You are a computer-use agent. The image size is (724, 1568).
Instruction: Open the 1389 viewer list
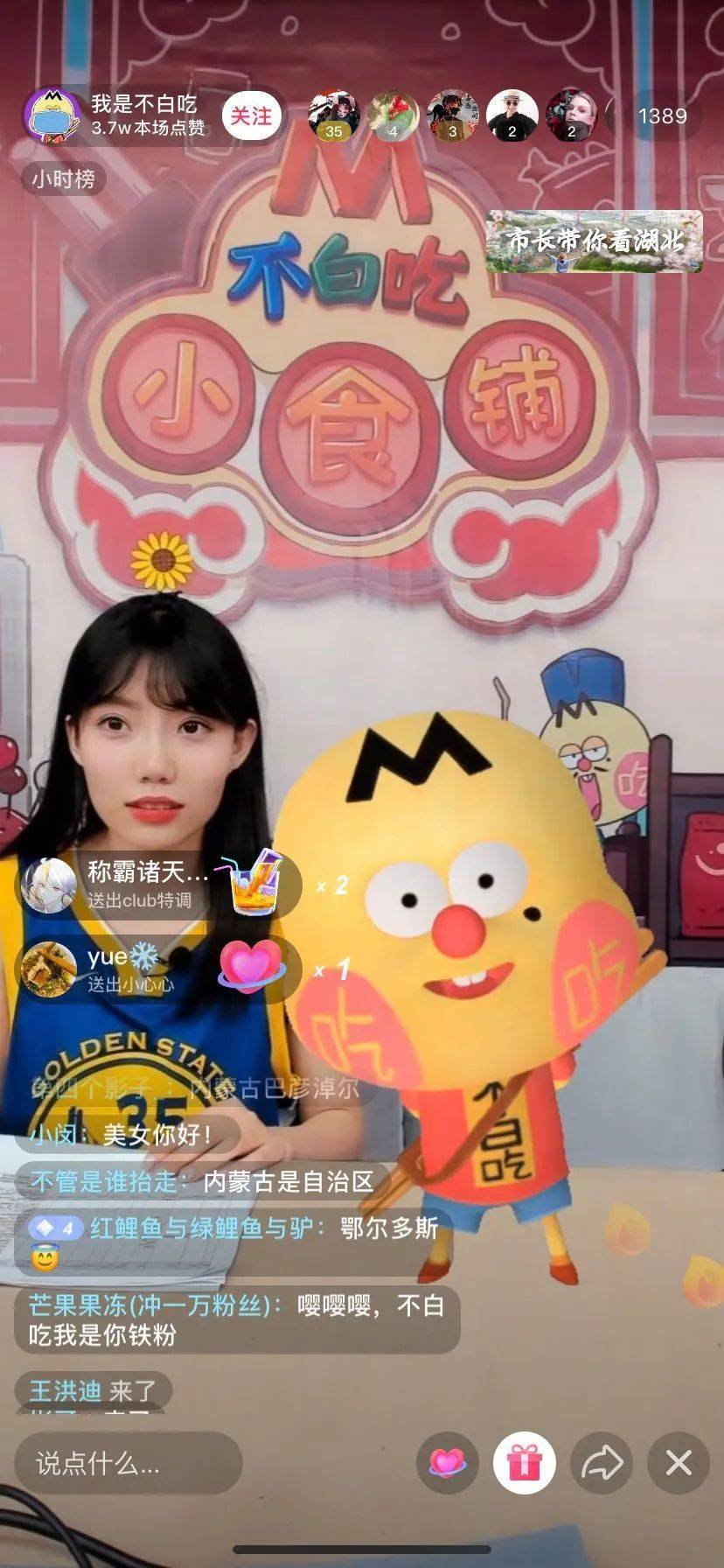[x=662, y=115]
